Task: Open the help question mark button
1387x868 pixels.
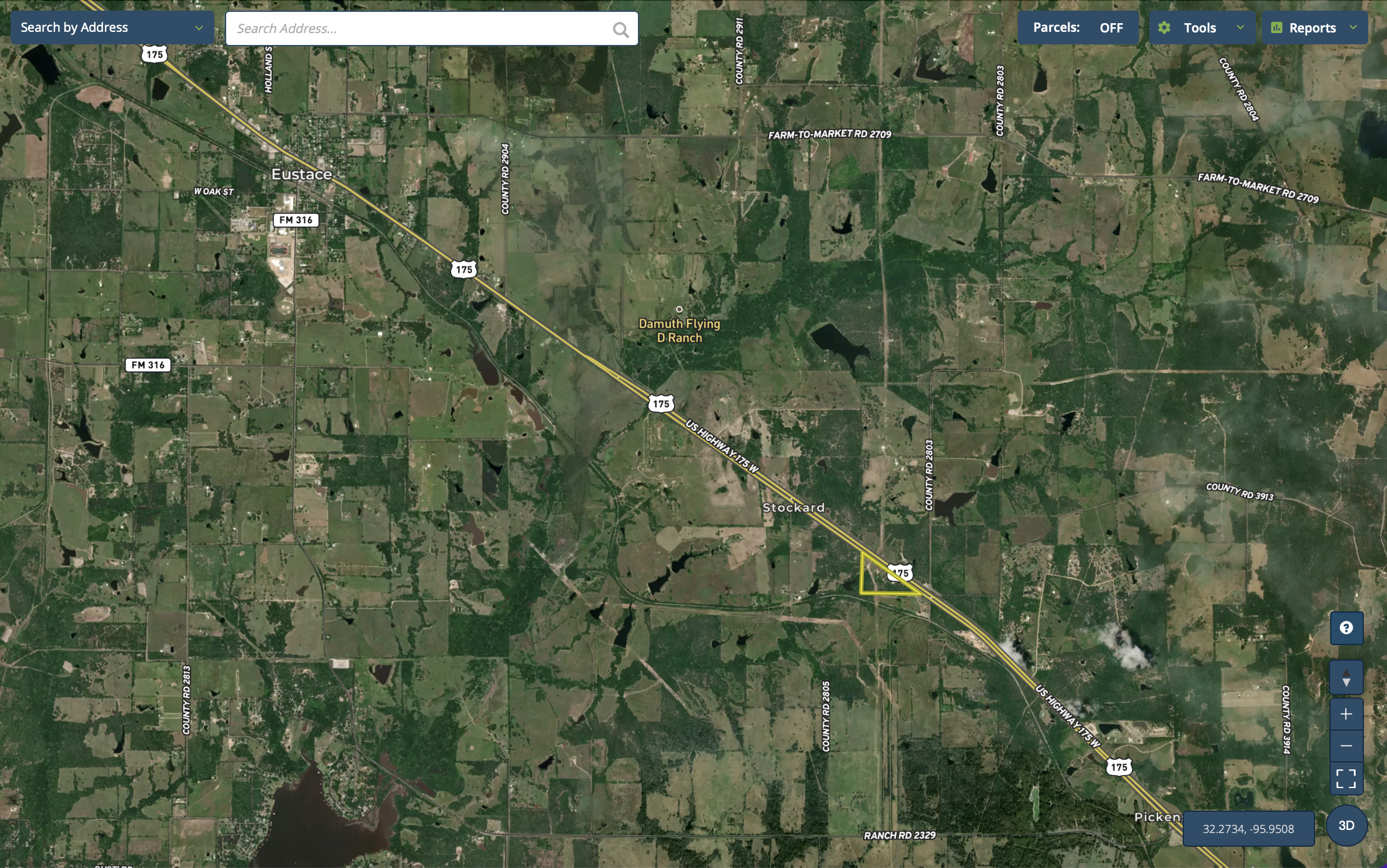Action: [1346, 628]
